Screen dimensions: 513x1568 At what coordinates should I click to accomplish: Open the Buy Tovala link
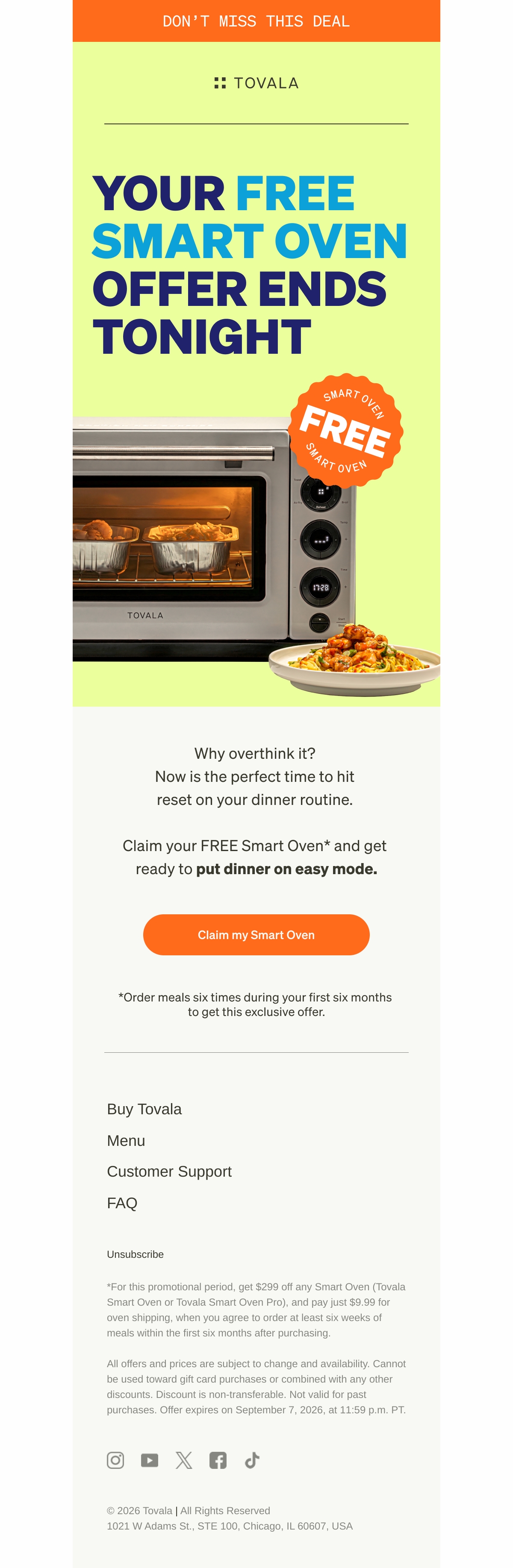[x=144, y=1109]
